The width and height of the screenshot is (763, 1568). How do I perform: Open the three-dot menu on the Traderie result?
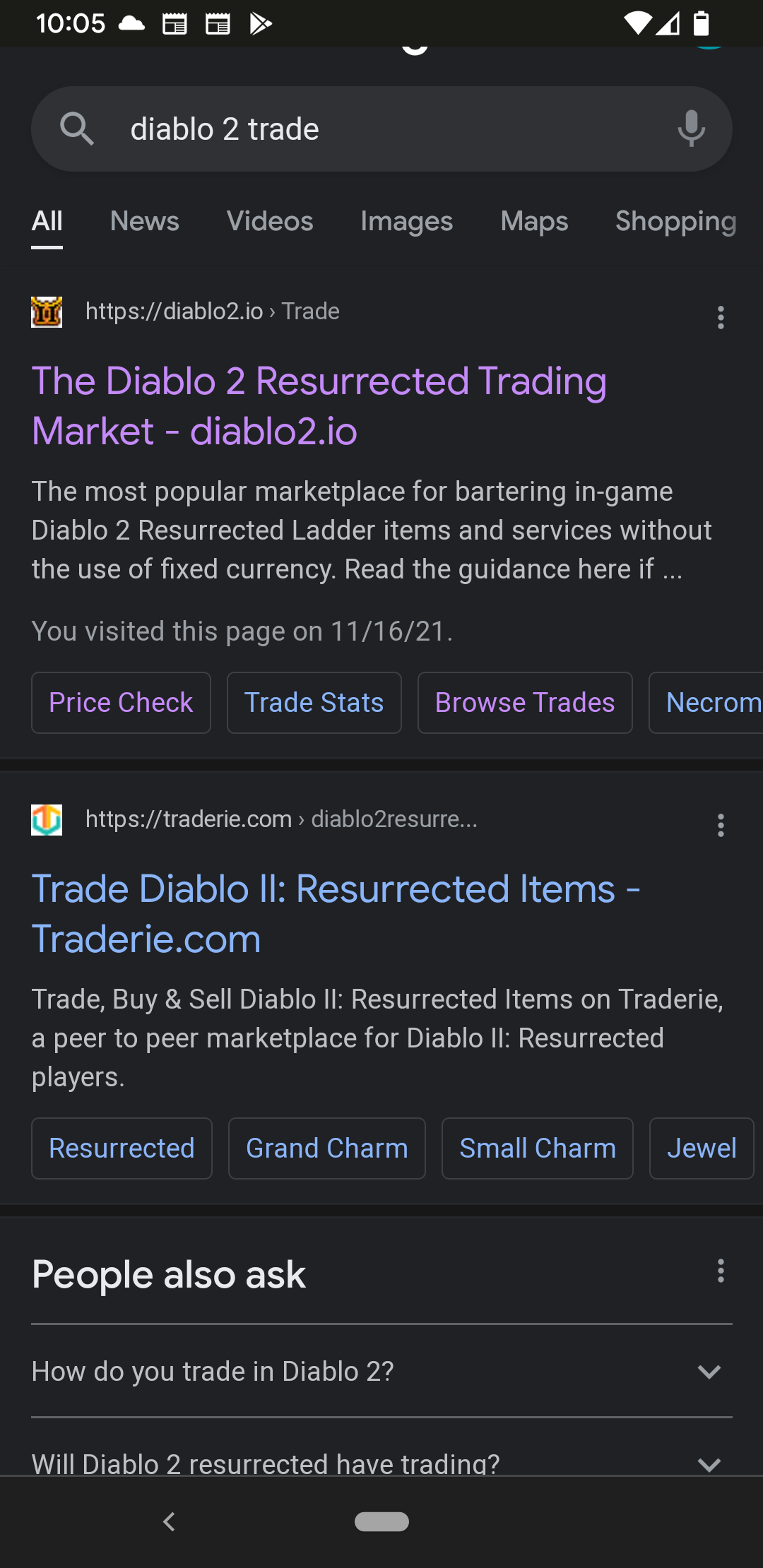(x=721, y=825)
